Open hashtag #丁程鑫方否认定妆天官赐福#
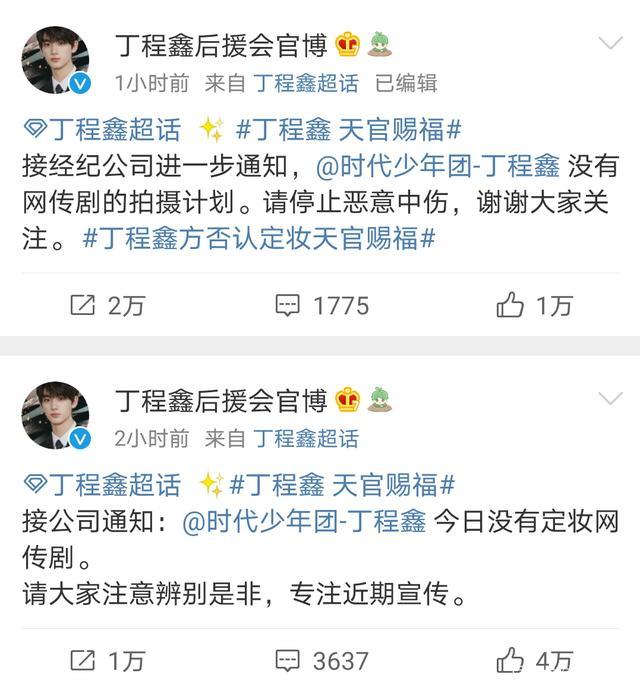Screen dimensions: 640x690 [x=258, y=240]
